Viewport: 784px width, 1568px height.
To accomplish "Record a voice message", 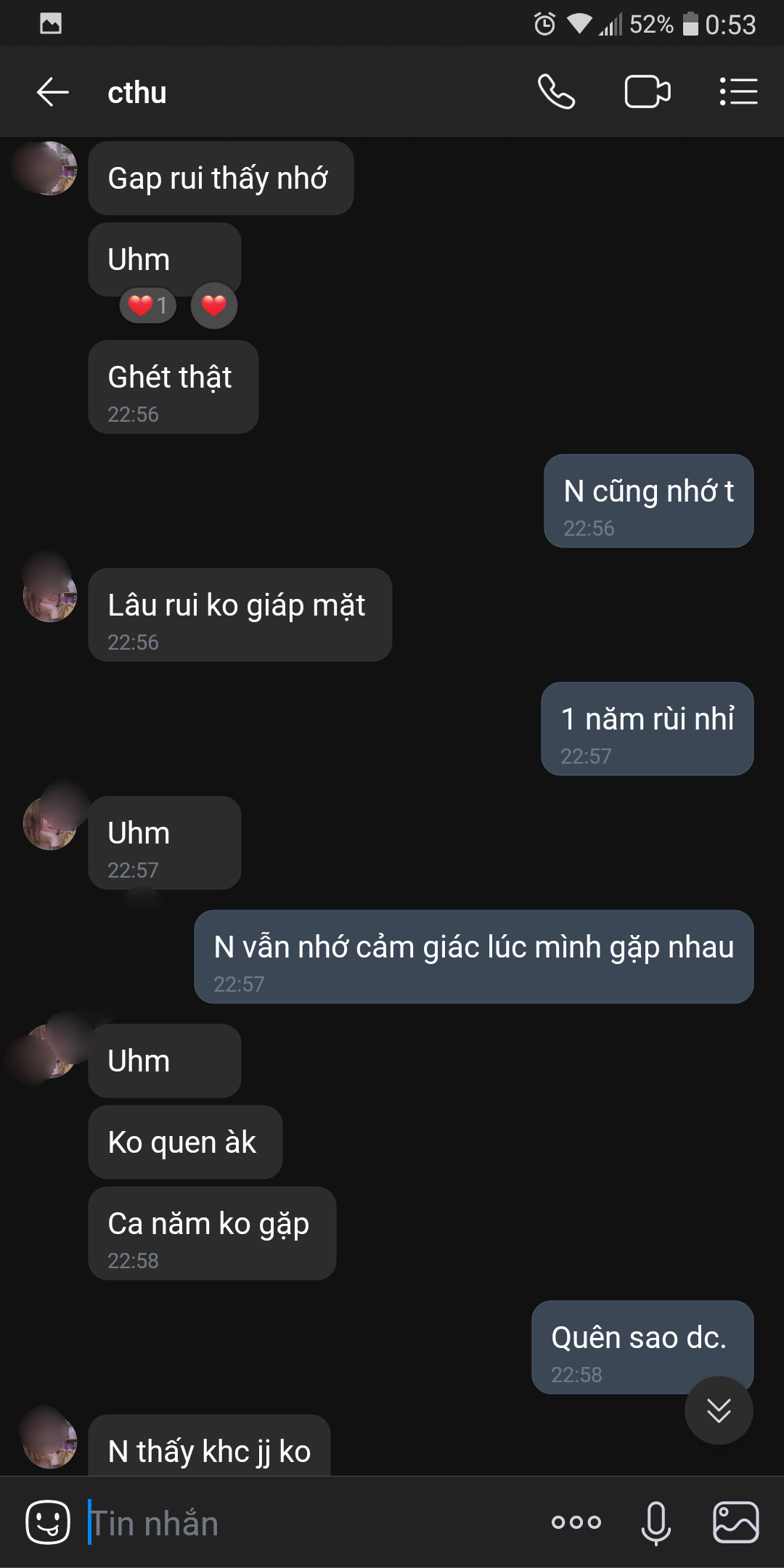I will pos(656,1522).
